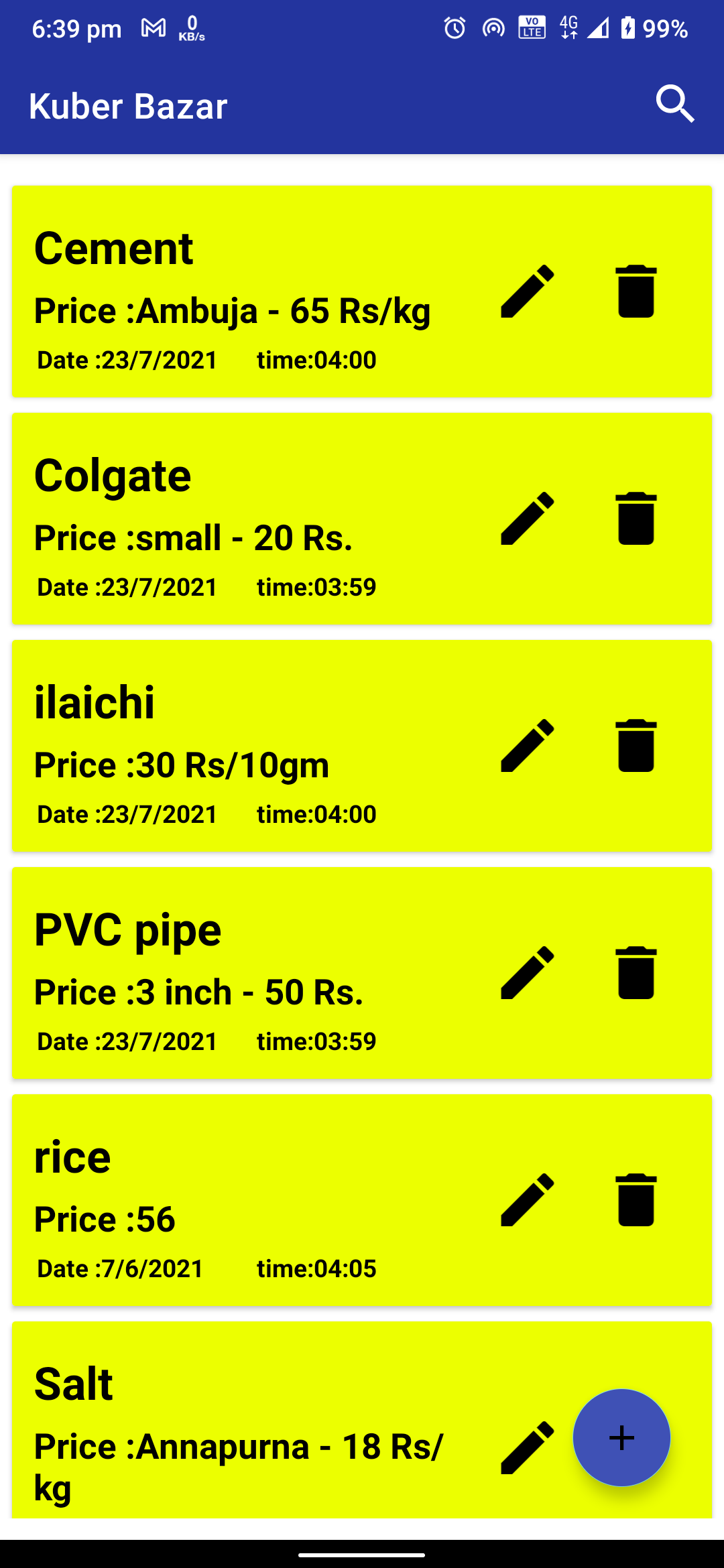Delete the ilaichi entry
This screenshot has height=1568, width=724.
pos(635,745)
